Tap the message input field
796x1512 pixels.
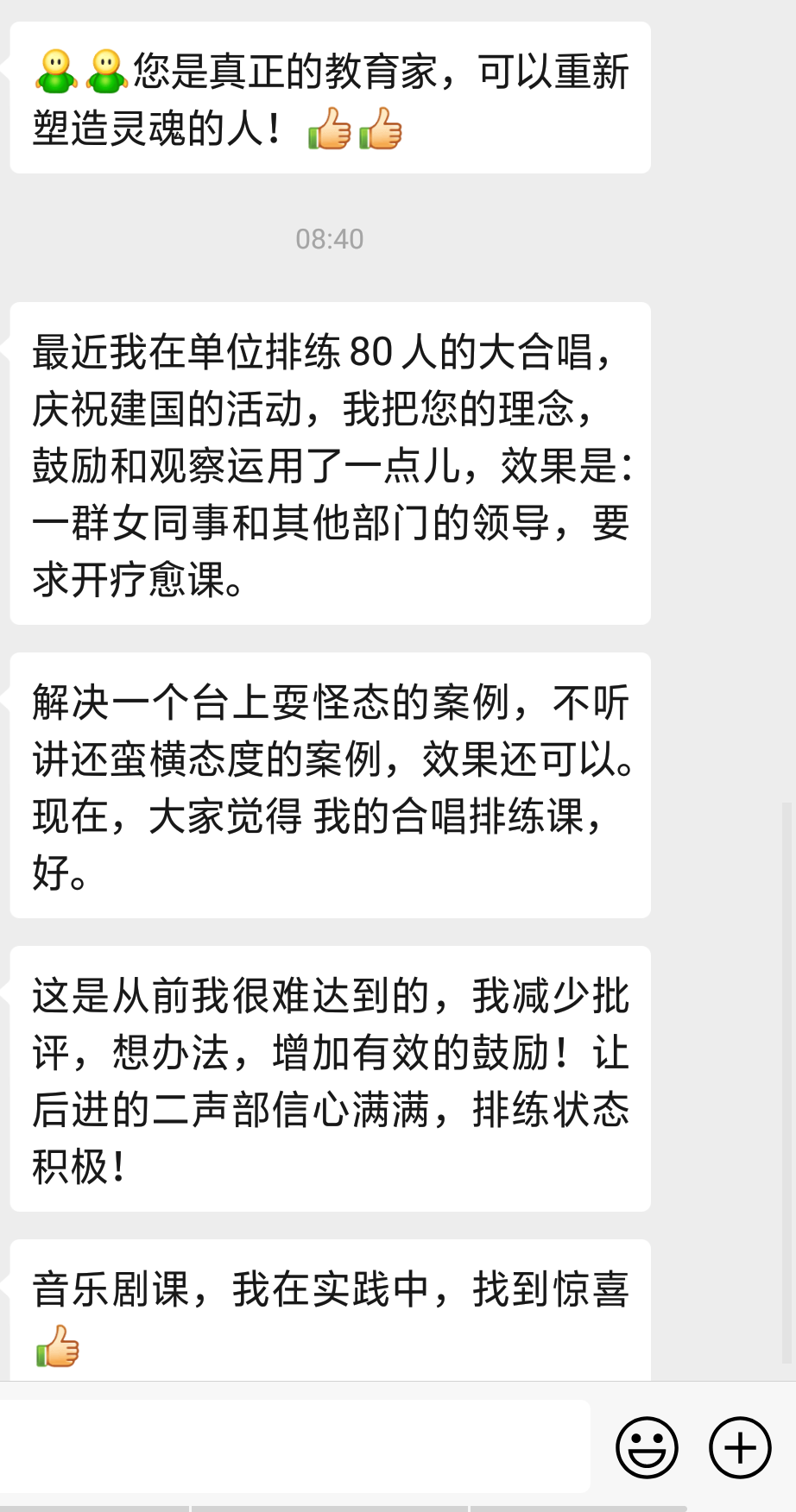pyautogui.click(x=294, y=1446)
